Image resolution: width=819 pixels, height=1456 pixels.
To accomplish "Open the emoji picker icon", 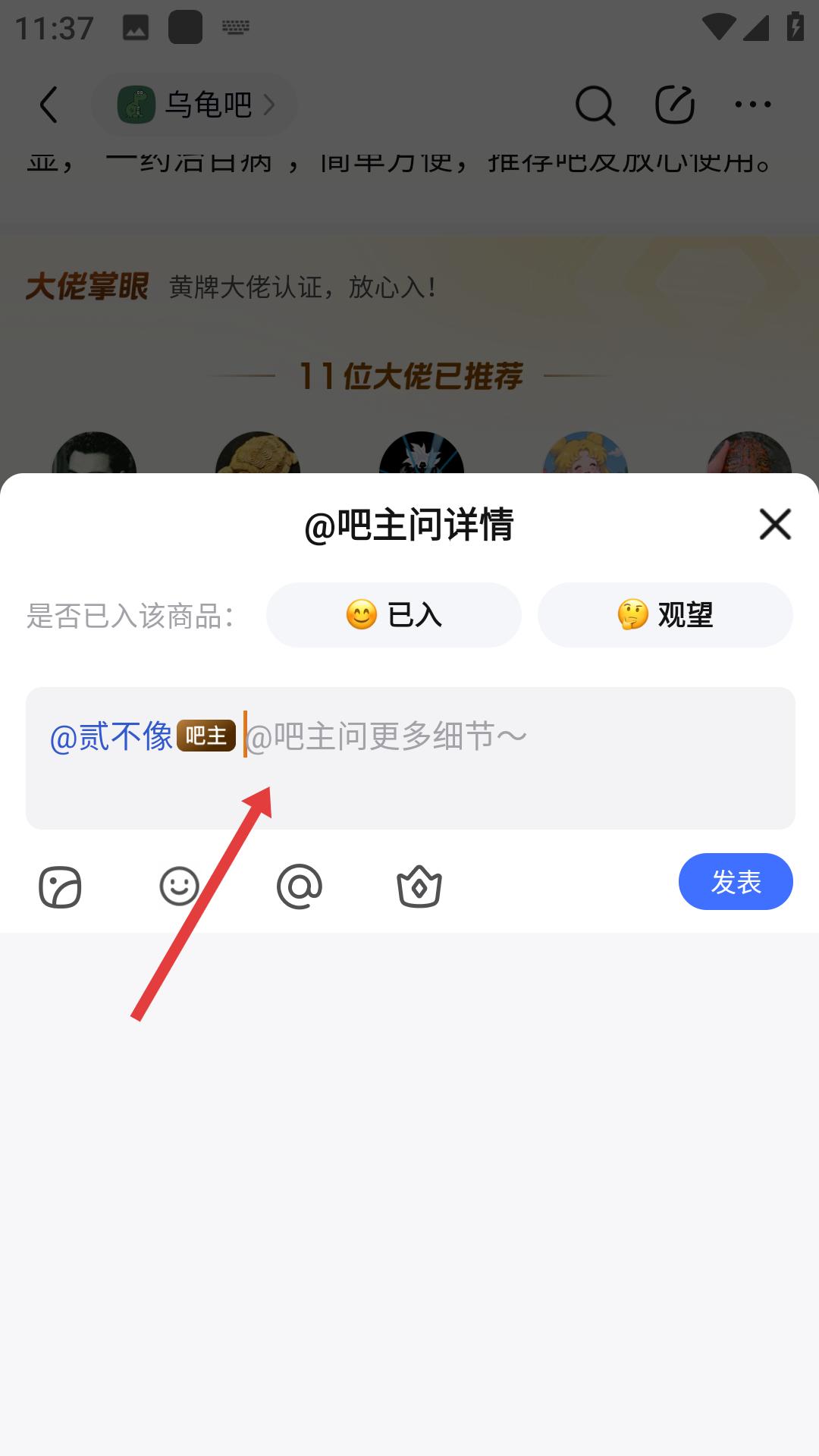I will [x=180, y=885].
